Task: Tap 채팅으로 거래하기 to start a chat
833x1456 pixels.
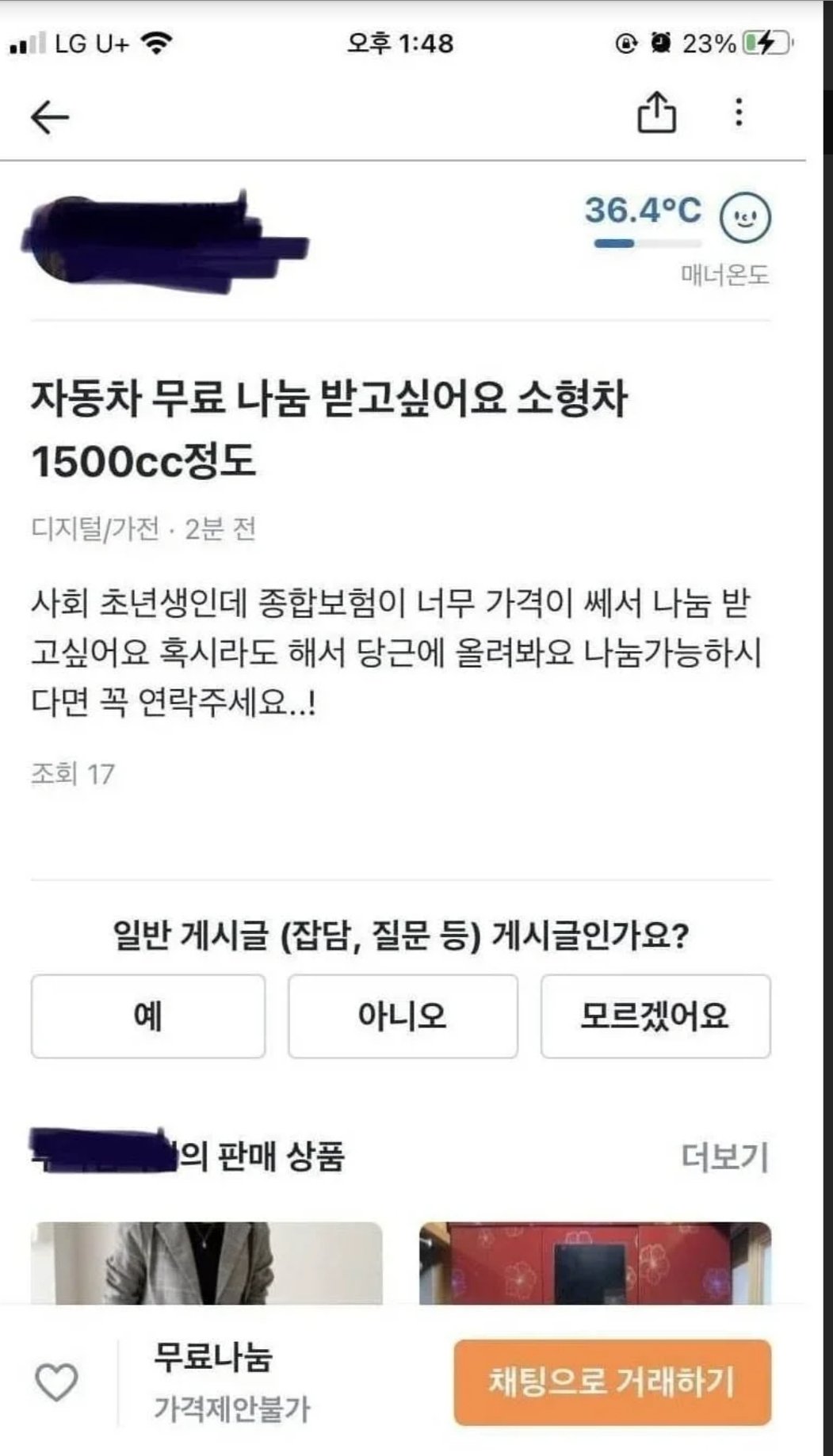Action: tap(612, 1382)
